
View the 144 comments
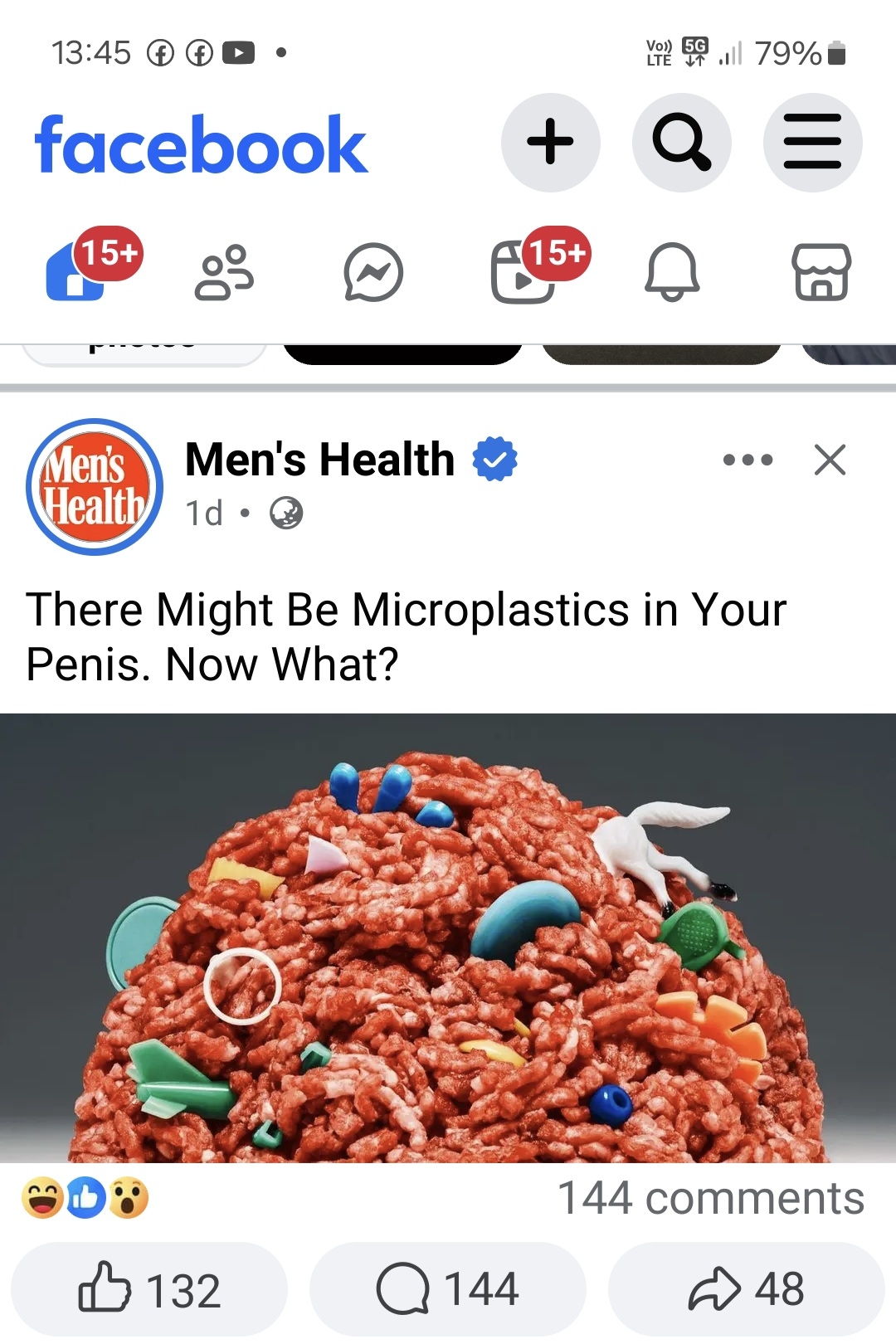click(x=710, y=1199)
